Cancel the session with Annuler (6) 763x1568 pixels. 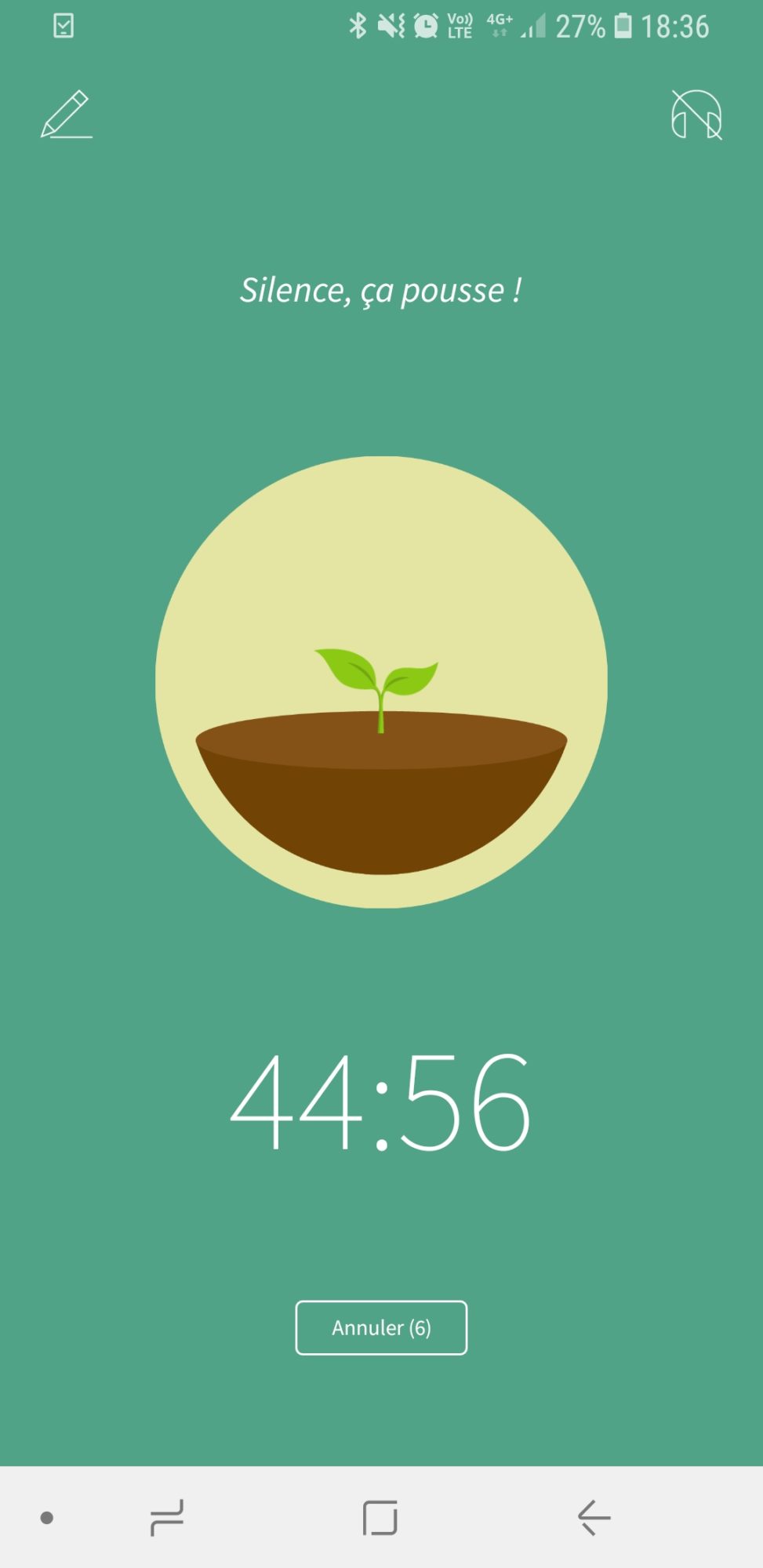click(381, 1327)
